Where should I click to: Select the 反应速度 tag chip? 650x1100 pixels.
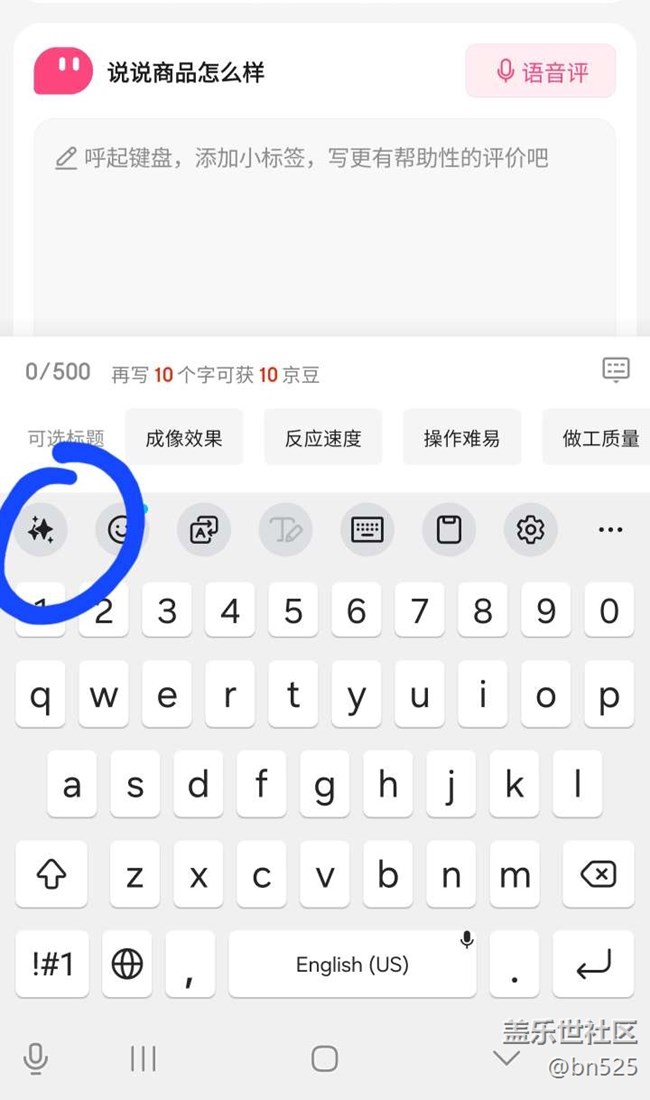323,438
